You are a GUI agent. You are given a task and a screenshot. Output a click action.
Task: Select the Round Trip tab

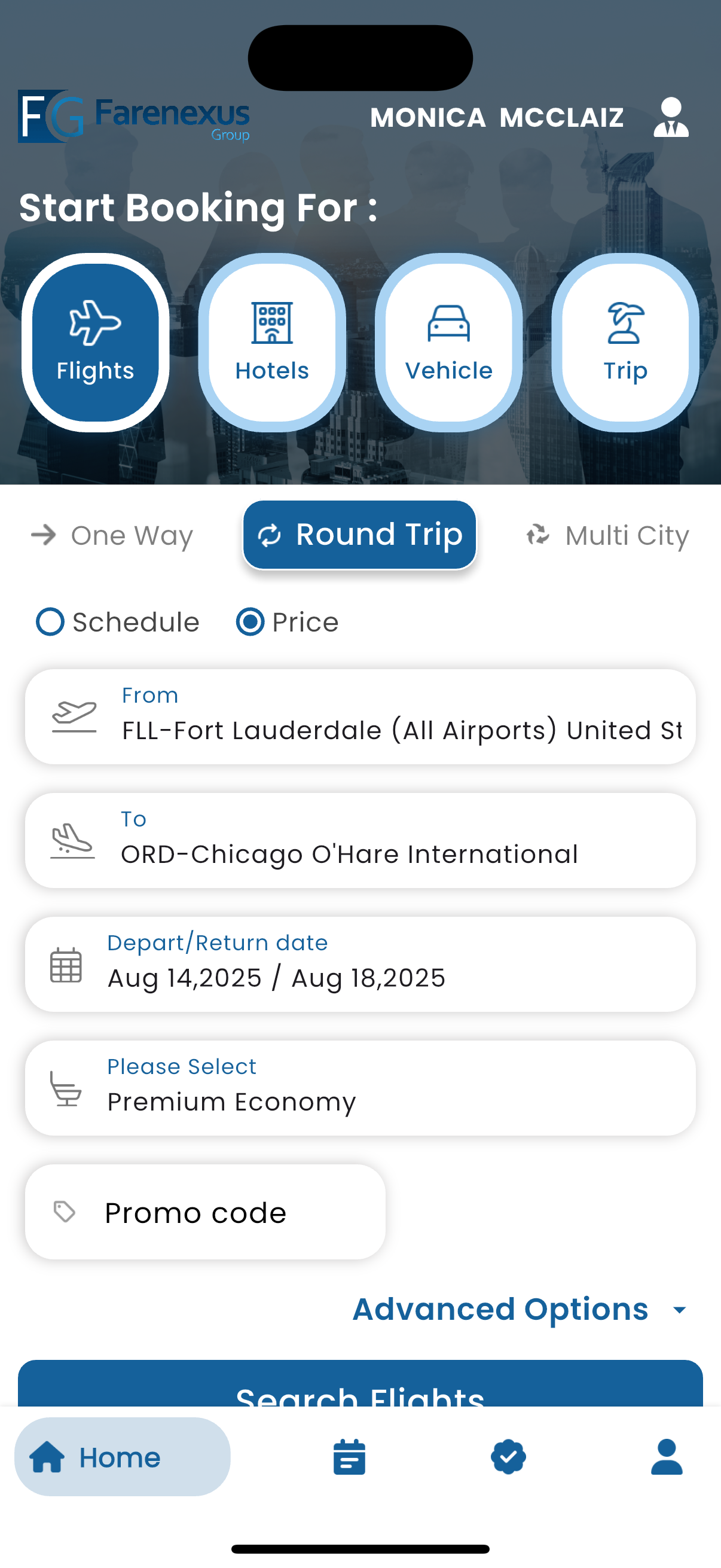[x=359, y=535]
